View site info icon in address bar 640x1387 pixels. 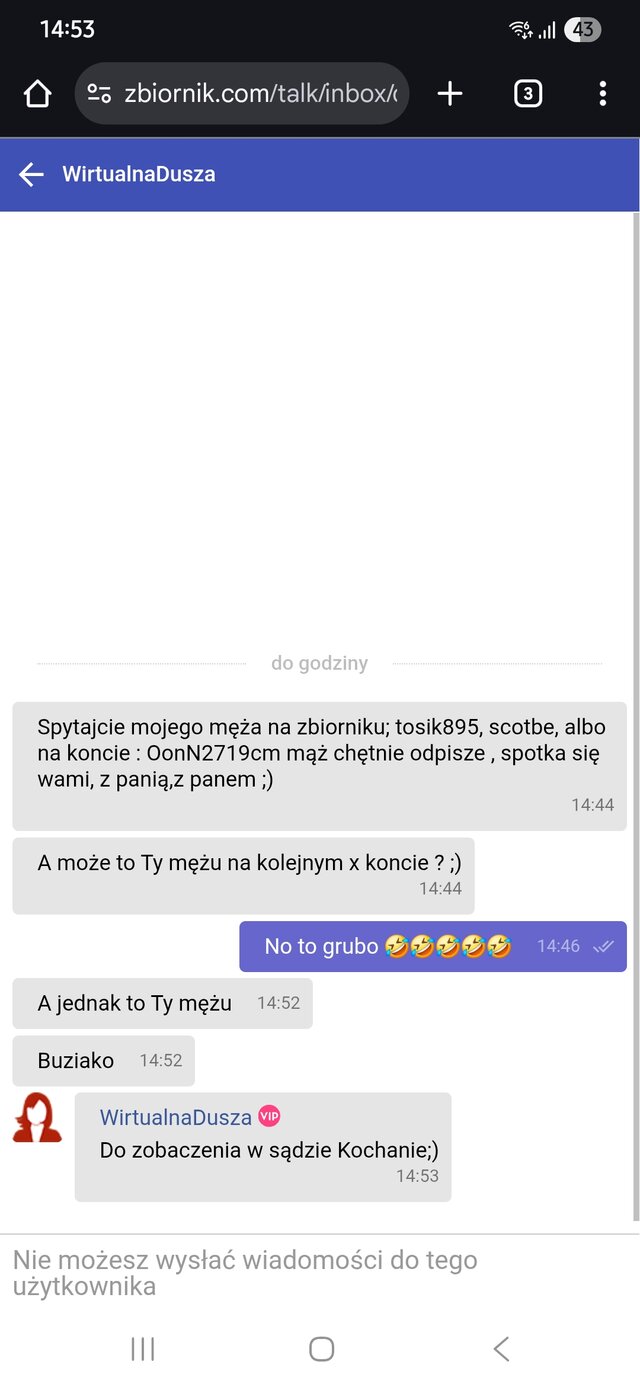click(x=99, y=94)
